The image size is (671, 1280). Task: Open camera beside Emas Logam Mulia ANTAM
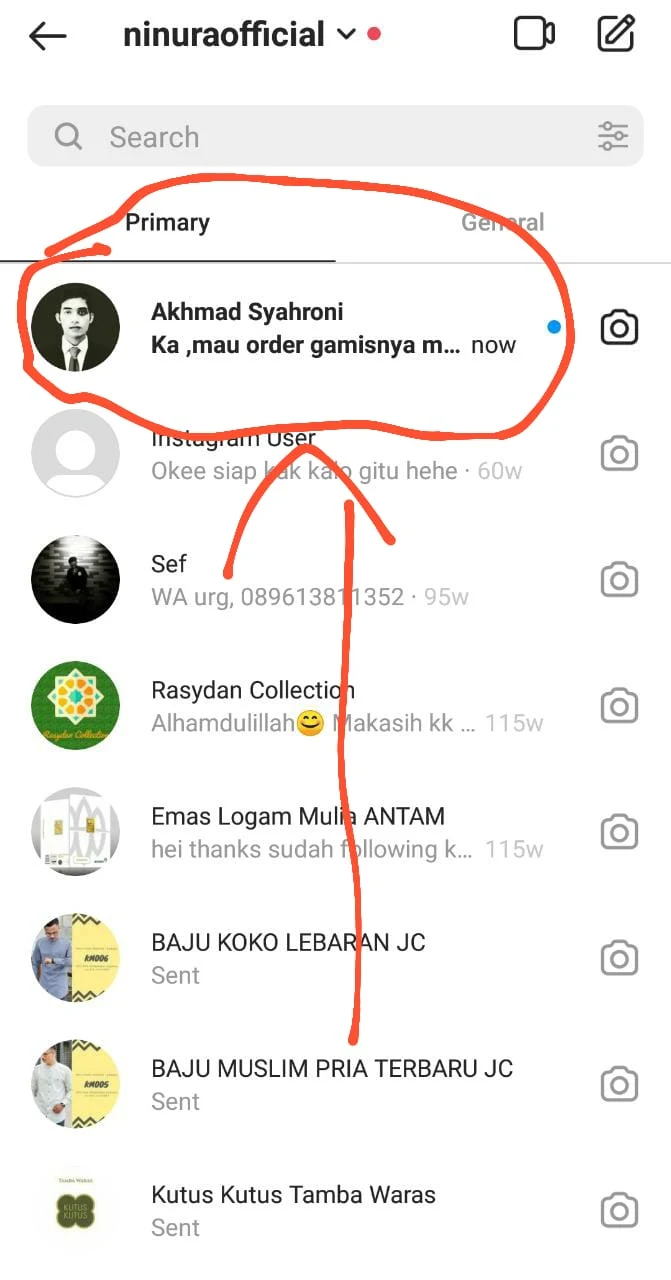point(619,832)
